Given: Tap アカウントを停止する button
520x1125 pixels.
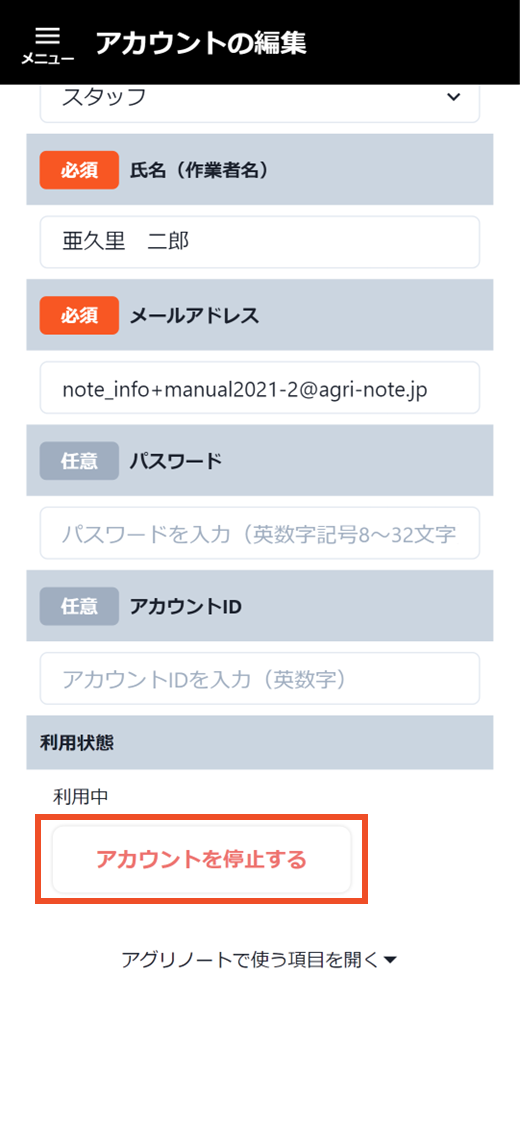Looking at the screenshot, I should click(x=202, y=859).
